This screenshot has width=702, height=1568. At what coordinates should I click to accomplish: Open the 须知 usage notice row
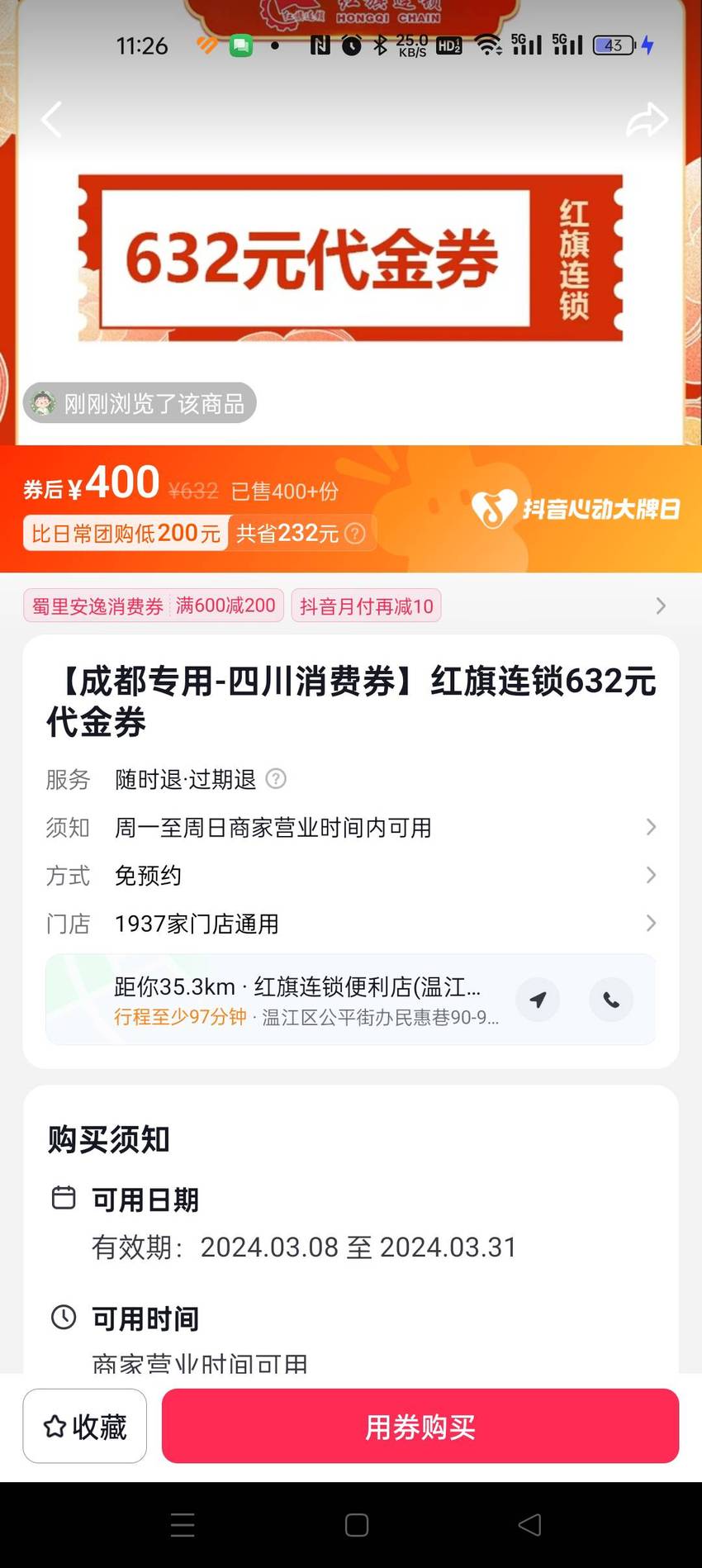coord(351,827)
